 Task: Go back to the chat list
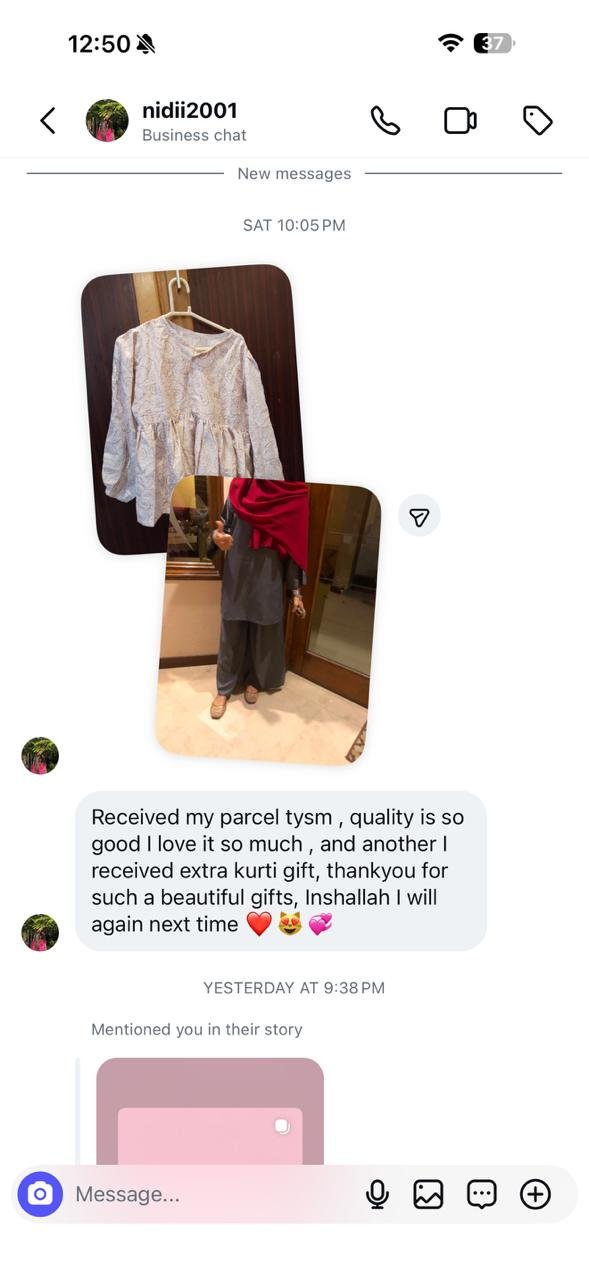[47, 121]
